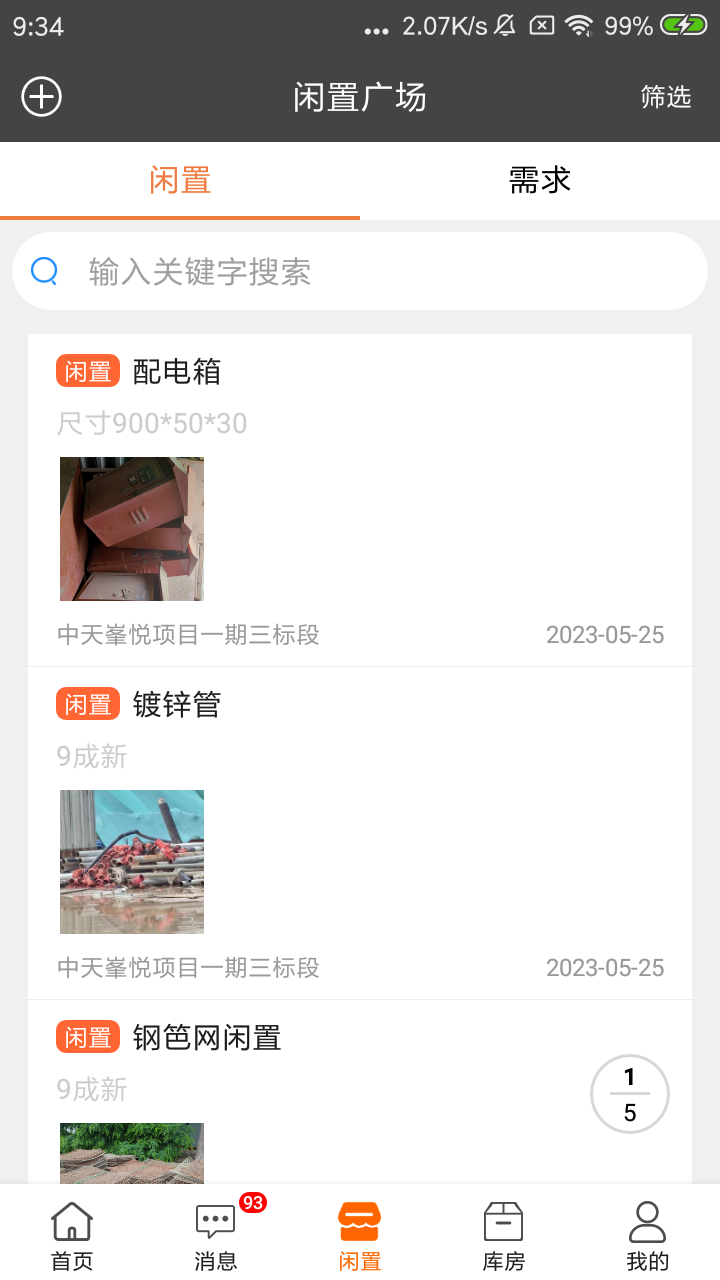The height and width of the screenshot is (1280, 720).
Task: Toggle the 闲置 label beside 配电箱
Action: pyautogui.click(x=87, y=370)
